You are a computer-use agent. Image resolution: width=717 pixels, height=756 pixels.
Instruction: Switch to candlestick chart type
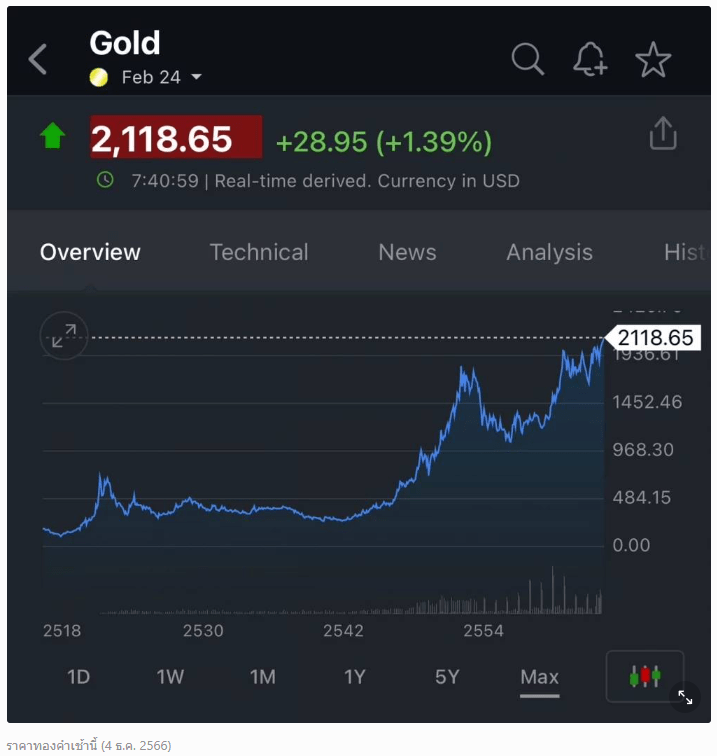pos(645,677)
